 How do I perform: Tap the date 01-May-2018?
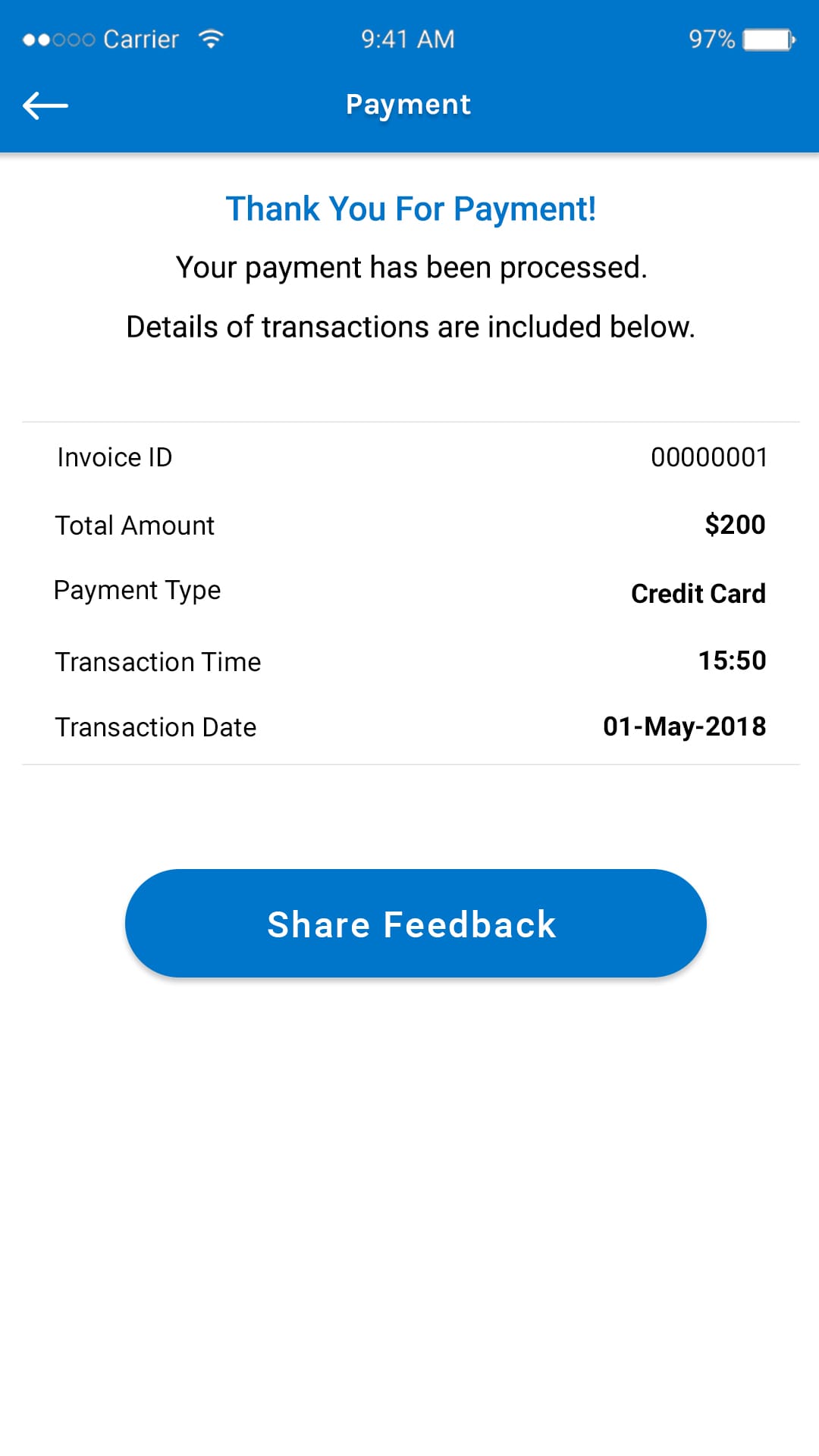[x=684, y=726]
